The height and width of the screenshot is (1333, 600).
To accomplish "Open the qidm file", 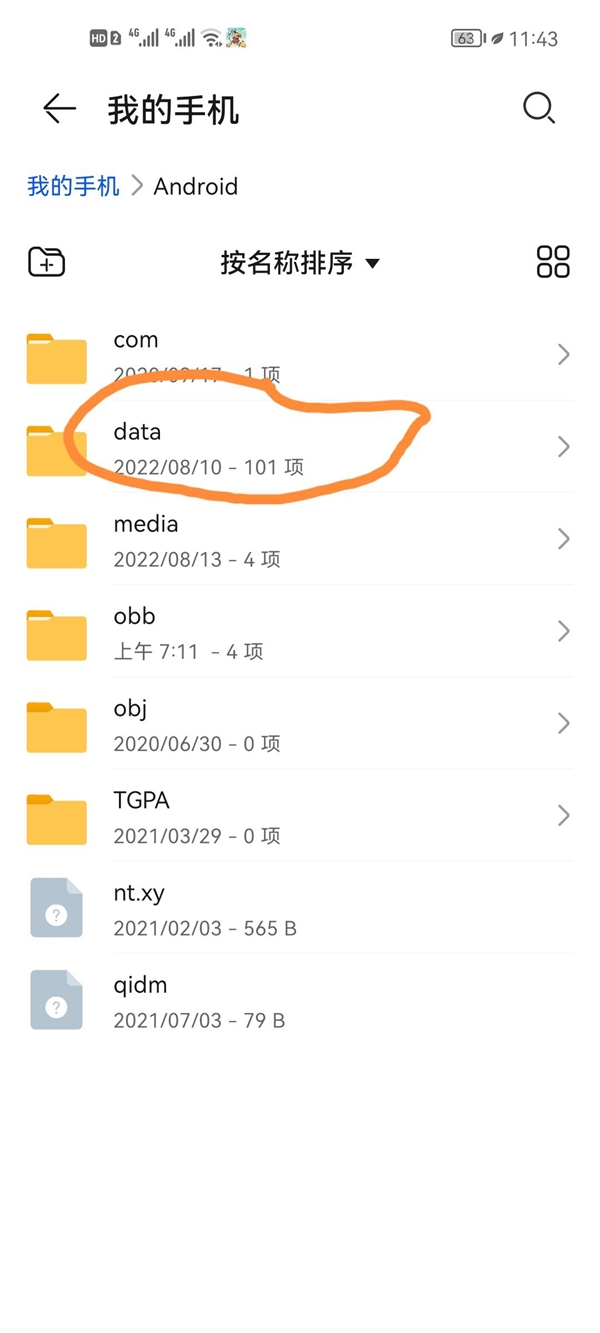I will [300, 1000].
